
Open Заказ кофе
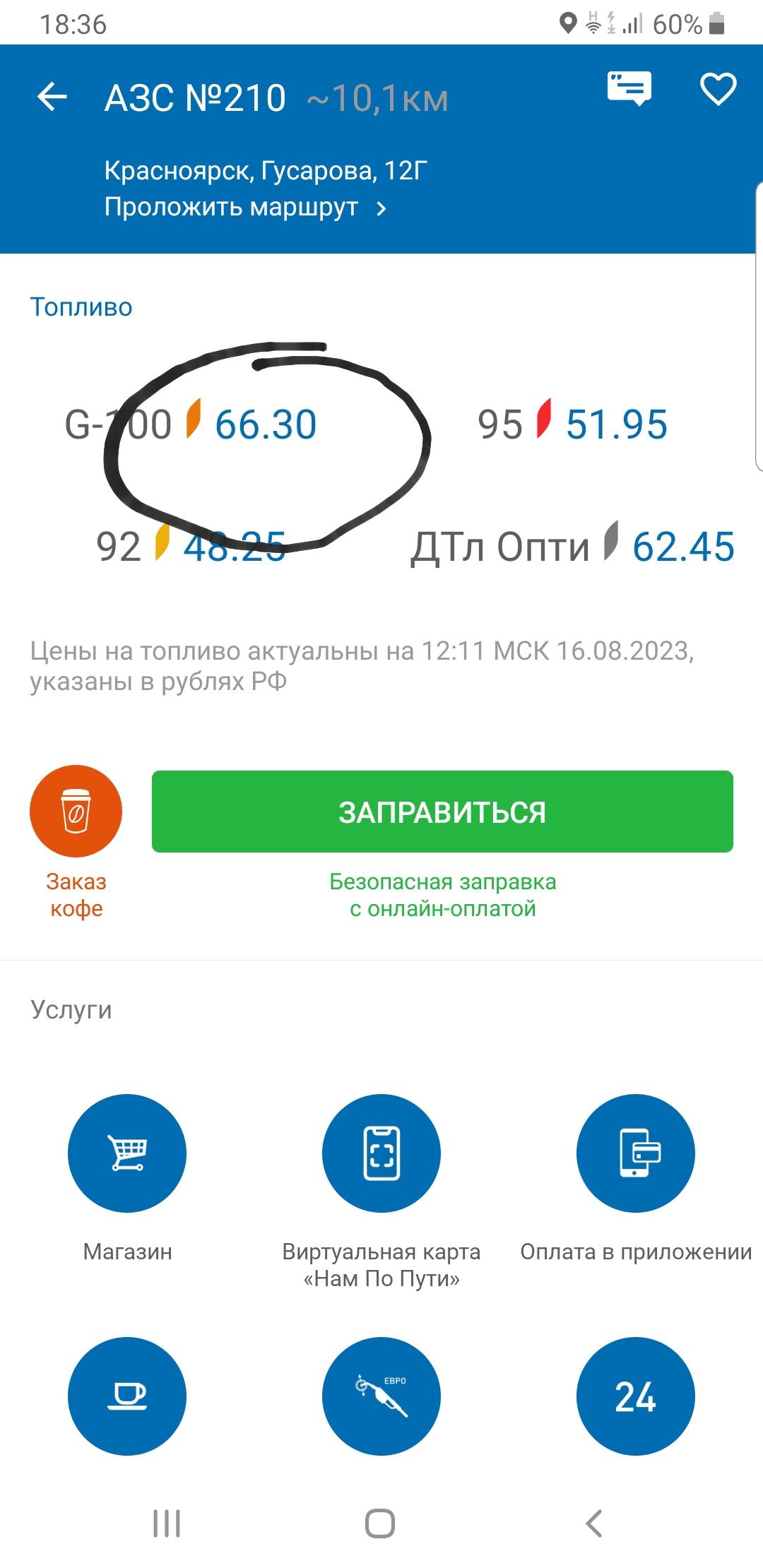click(x=76, y=811)
